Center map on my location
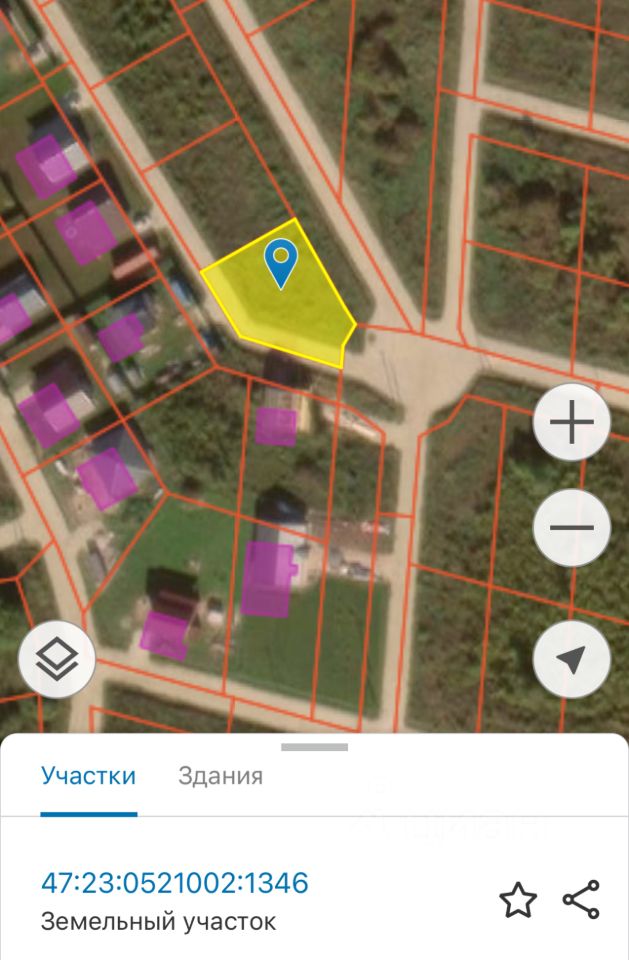 tap(571, 659)
